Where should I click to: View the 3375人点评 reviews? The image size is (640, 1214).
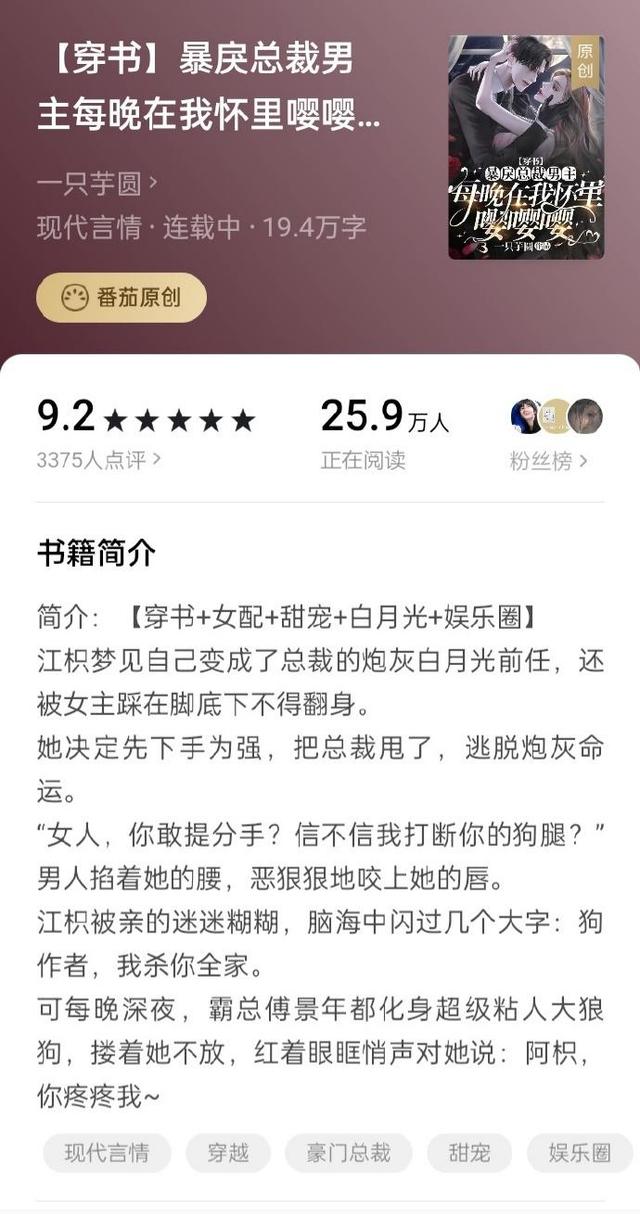point(98,460)
